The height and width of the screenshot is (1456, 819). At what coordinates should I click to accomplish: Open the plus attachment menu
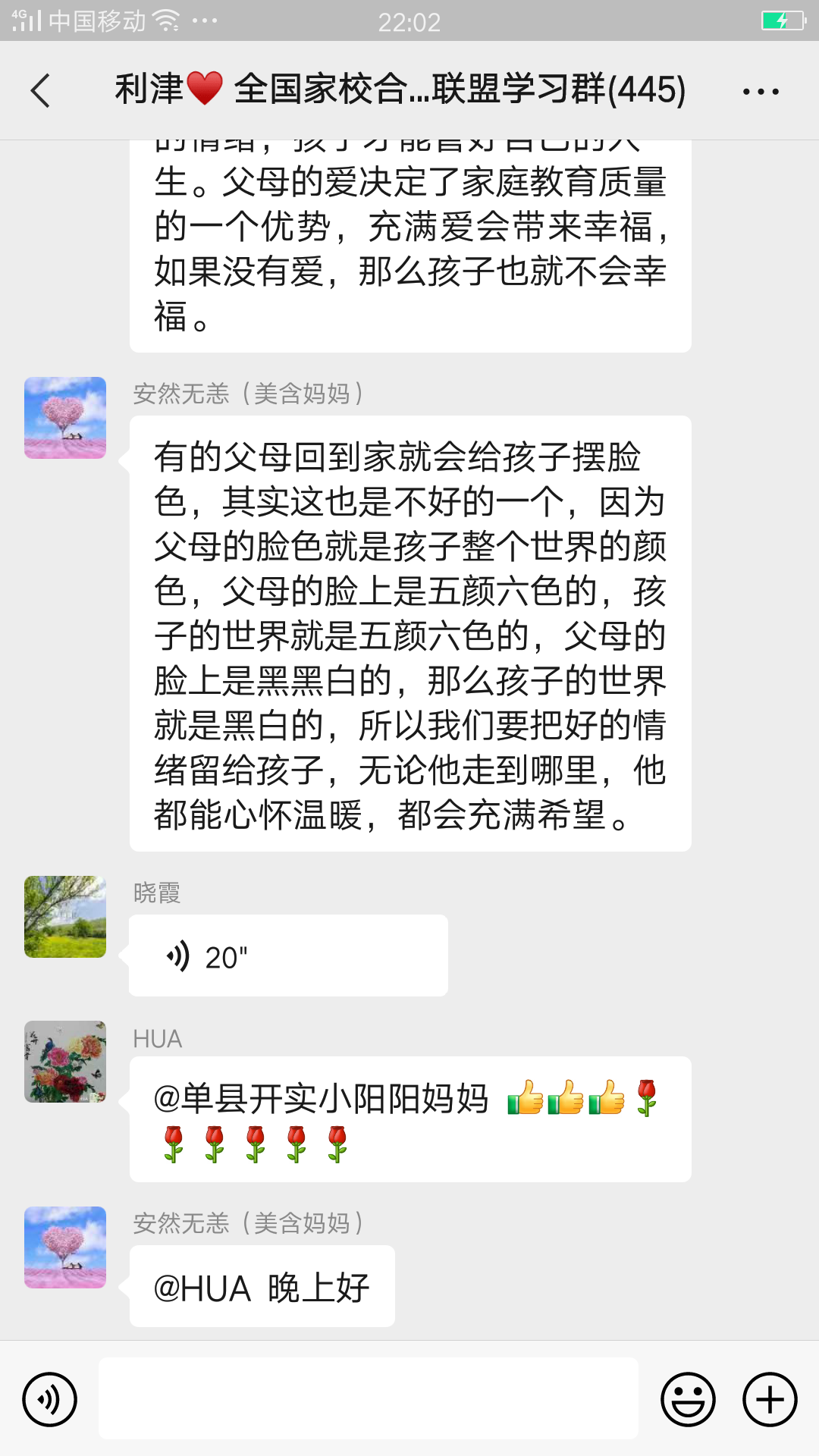(768, 1399)
